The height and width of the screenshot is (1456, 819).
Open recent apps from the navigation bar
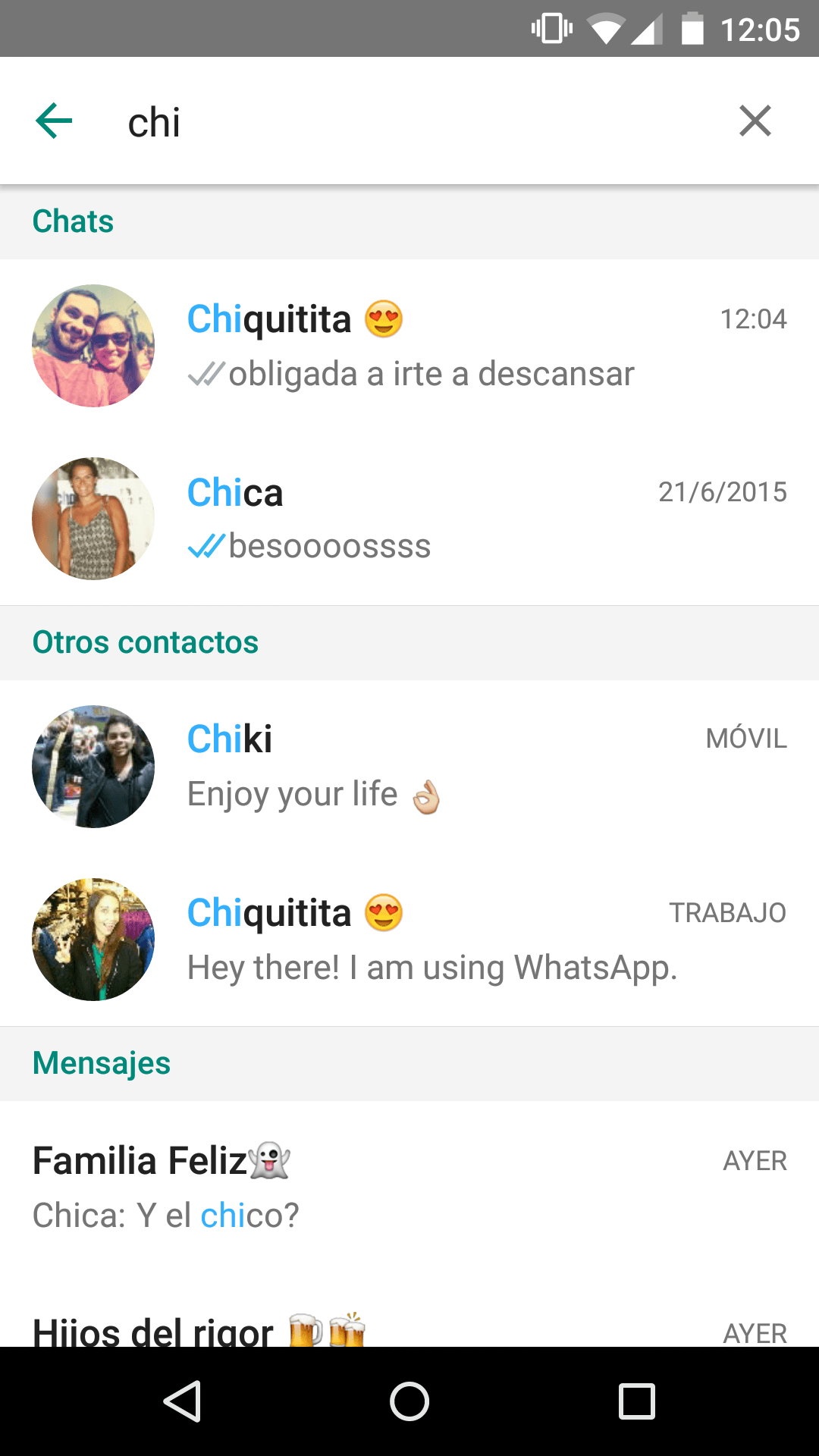(637, 1401)
